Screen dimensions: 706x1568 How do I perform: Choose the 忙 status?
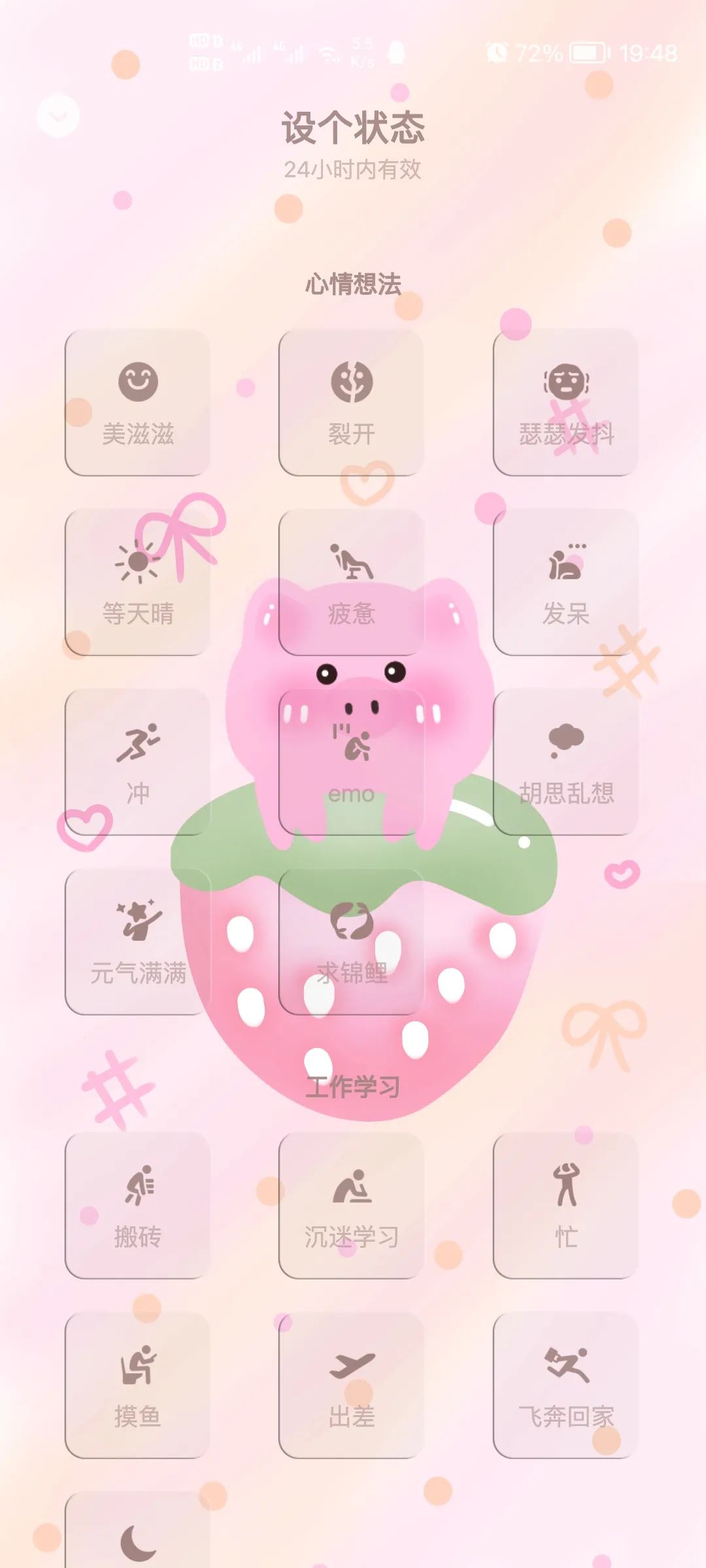point(565,1205)
